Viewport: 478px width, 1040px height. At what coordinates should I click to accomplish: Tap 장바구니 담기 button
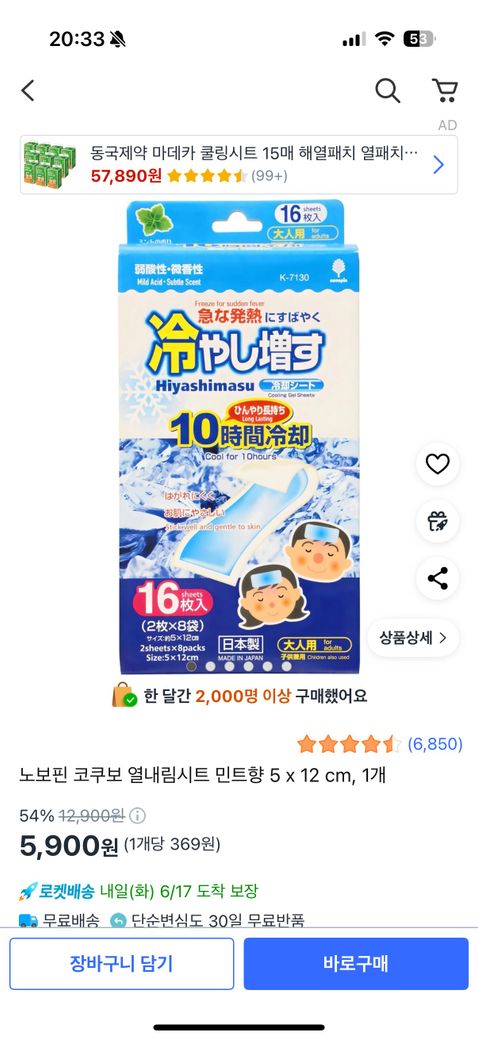pos(121,964)
